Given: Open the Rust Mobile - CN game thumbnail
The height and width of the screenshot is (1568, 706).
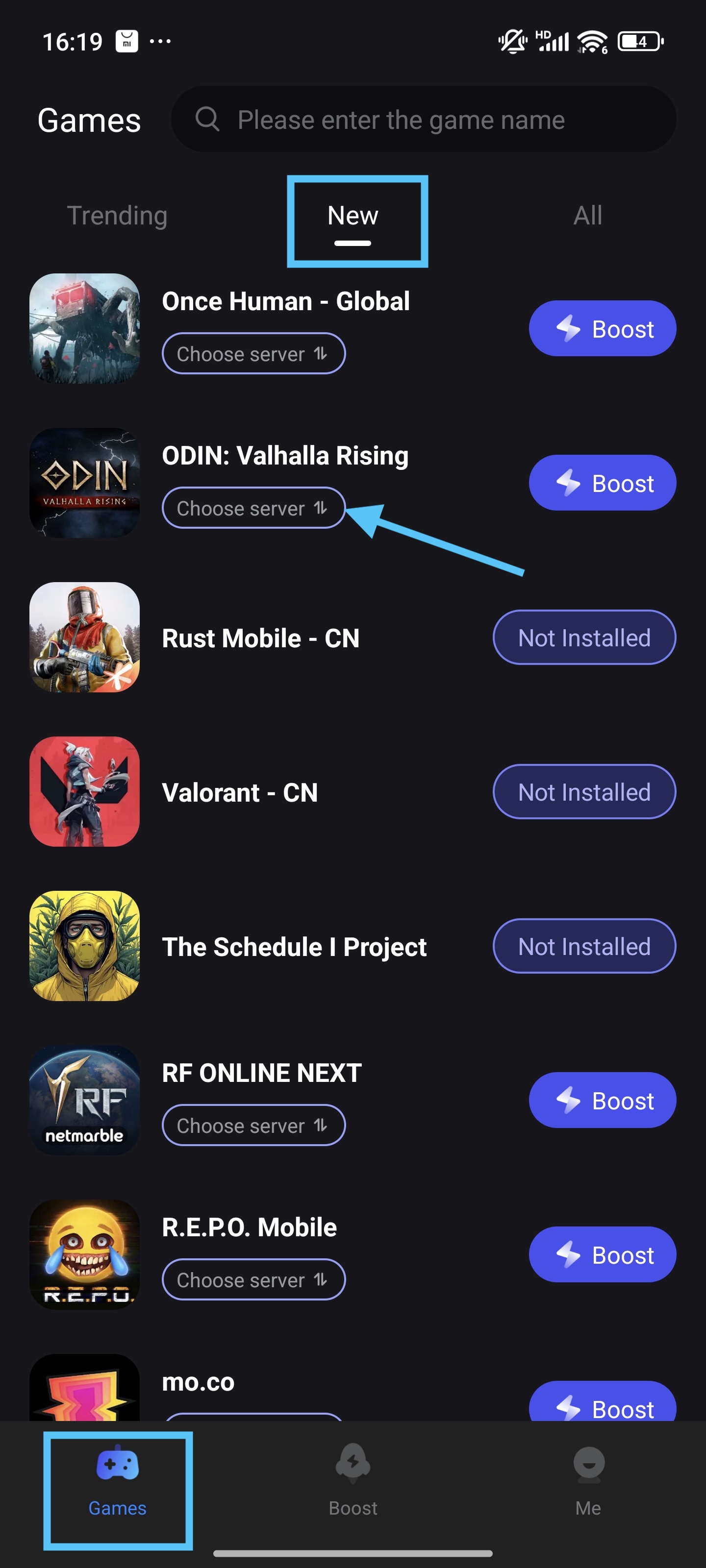Looking at the screenshot, I should click(84, 637).
